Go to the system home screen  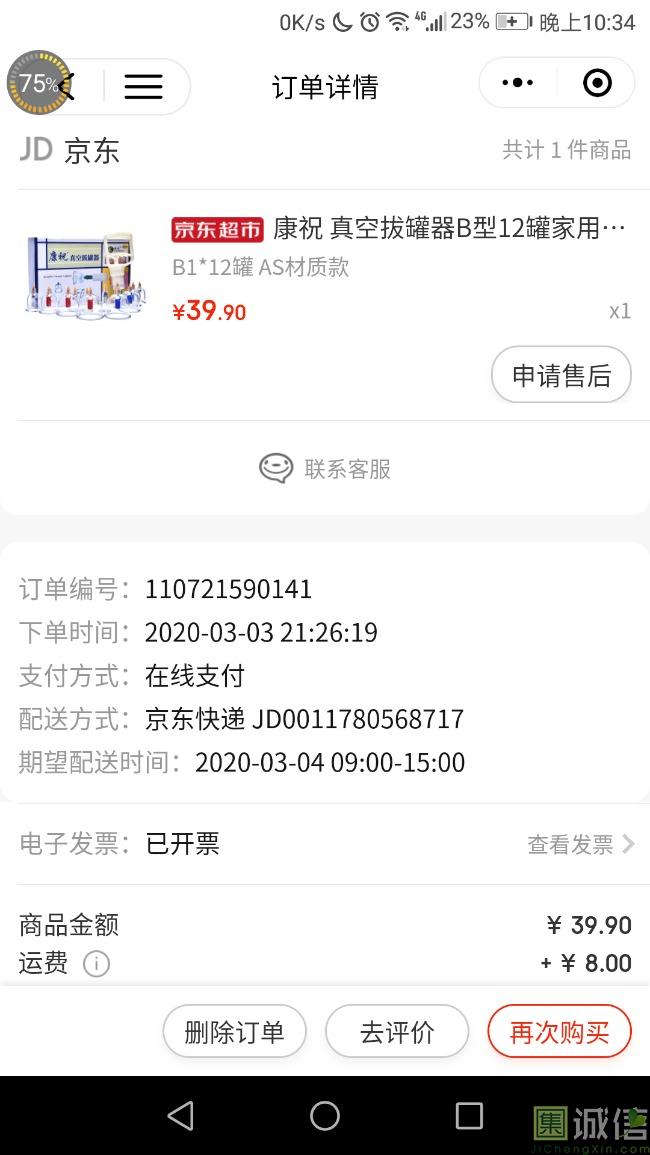(325, 1116)
